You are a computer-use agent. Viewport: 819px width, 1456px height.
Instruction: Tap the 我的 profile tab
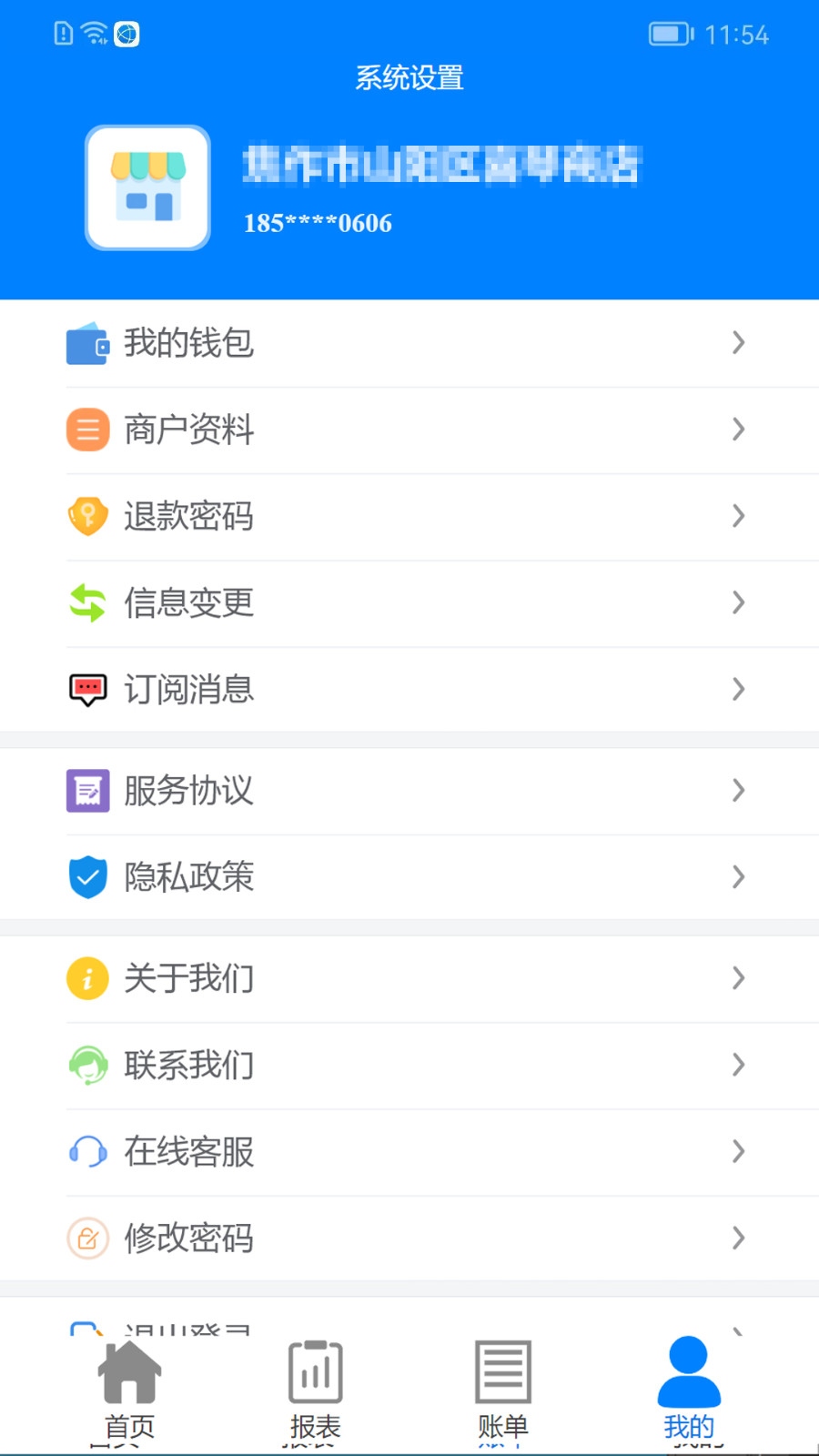coord(689,1390)
